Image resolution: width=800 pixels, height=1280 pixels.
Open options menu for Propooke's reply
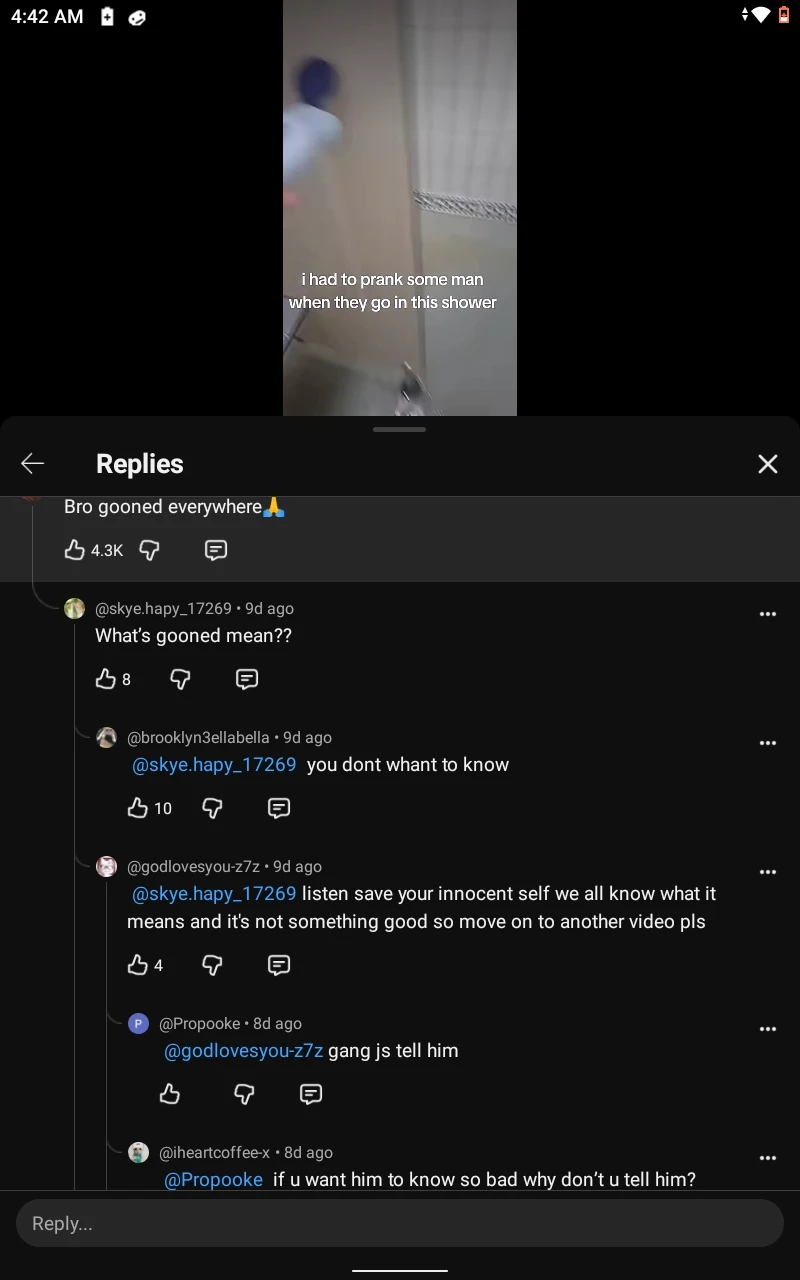point(768,1029)
